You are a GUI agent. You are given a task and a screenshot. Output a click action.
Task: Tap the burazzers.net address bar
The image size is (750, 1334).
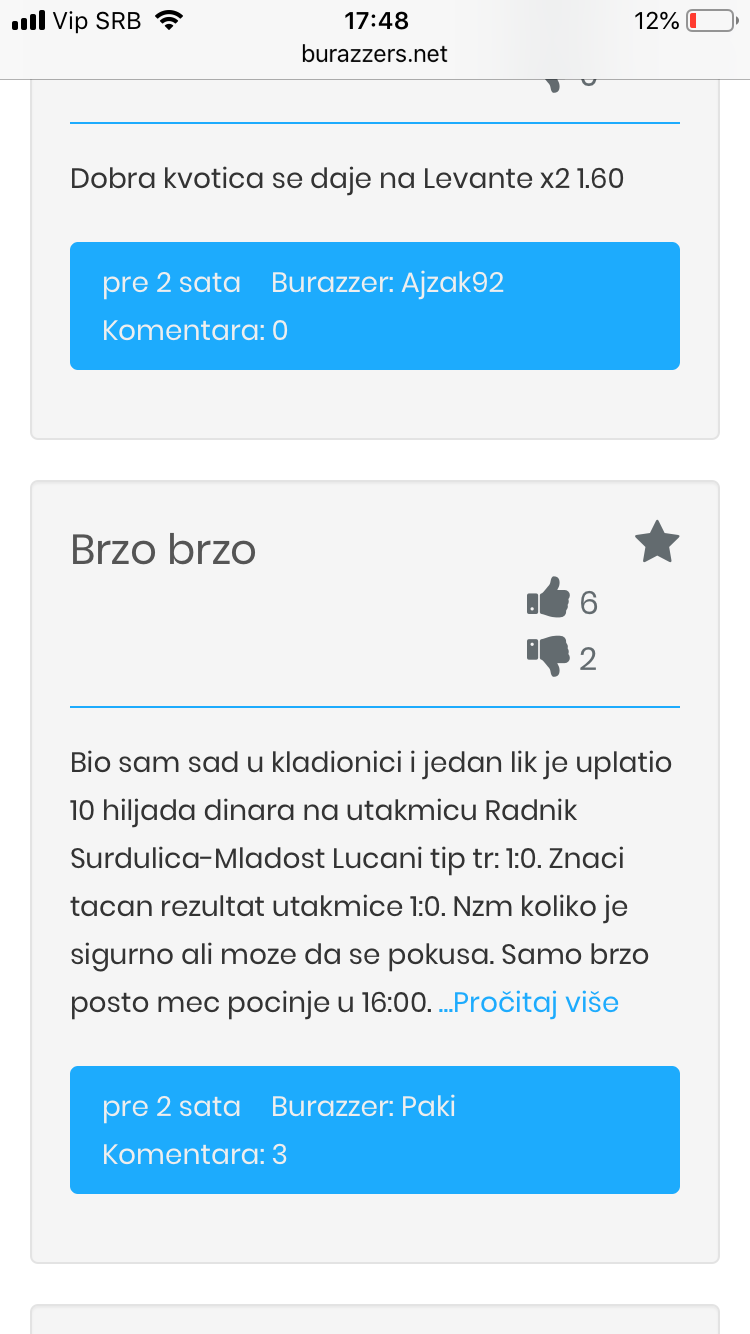[x=375, y=54]
